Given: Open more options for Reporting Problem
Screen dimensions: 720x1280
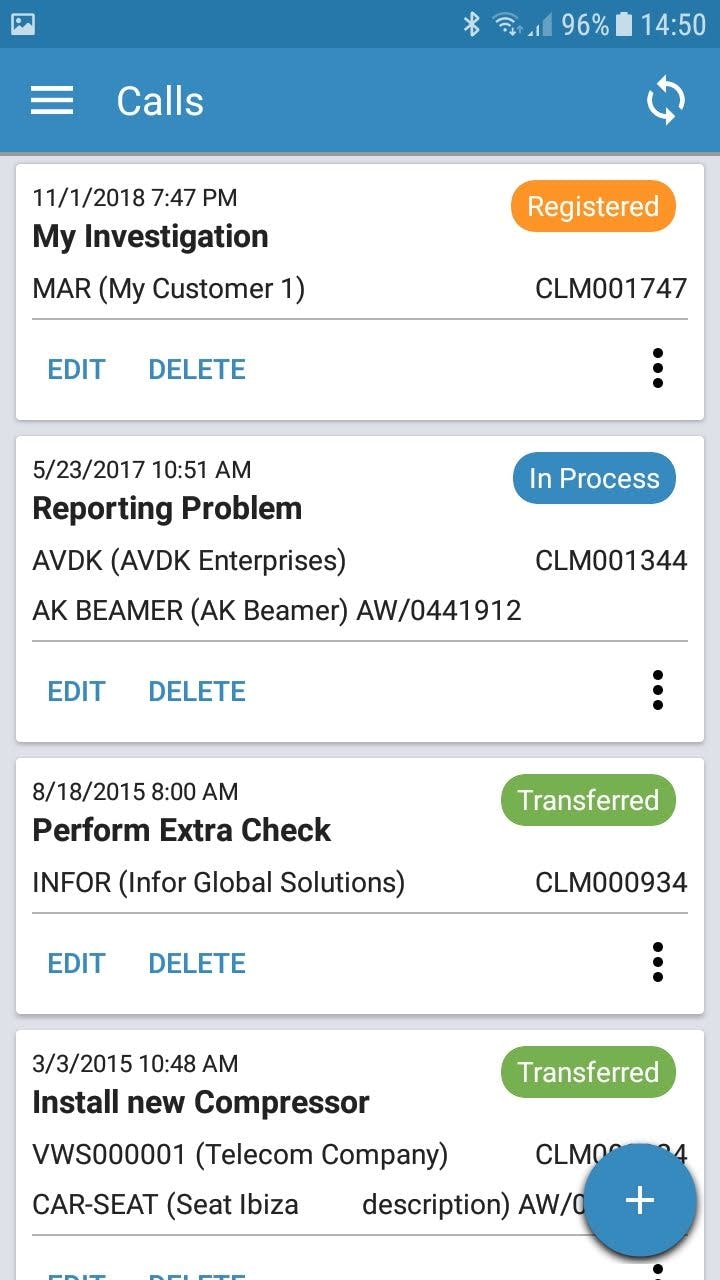Looking at the screenshot, I should pyautogui.click(x=657, y=690).
